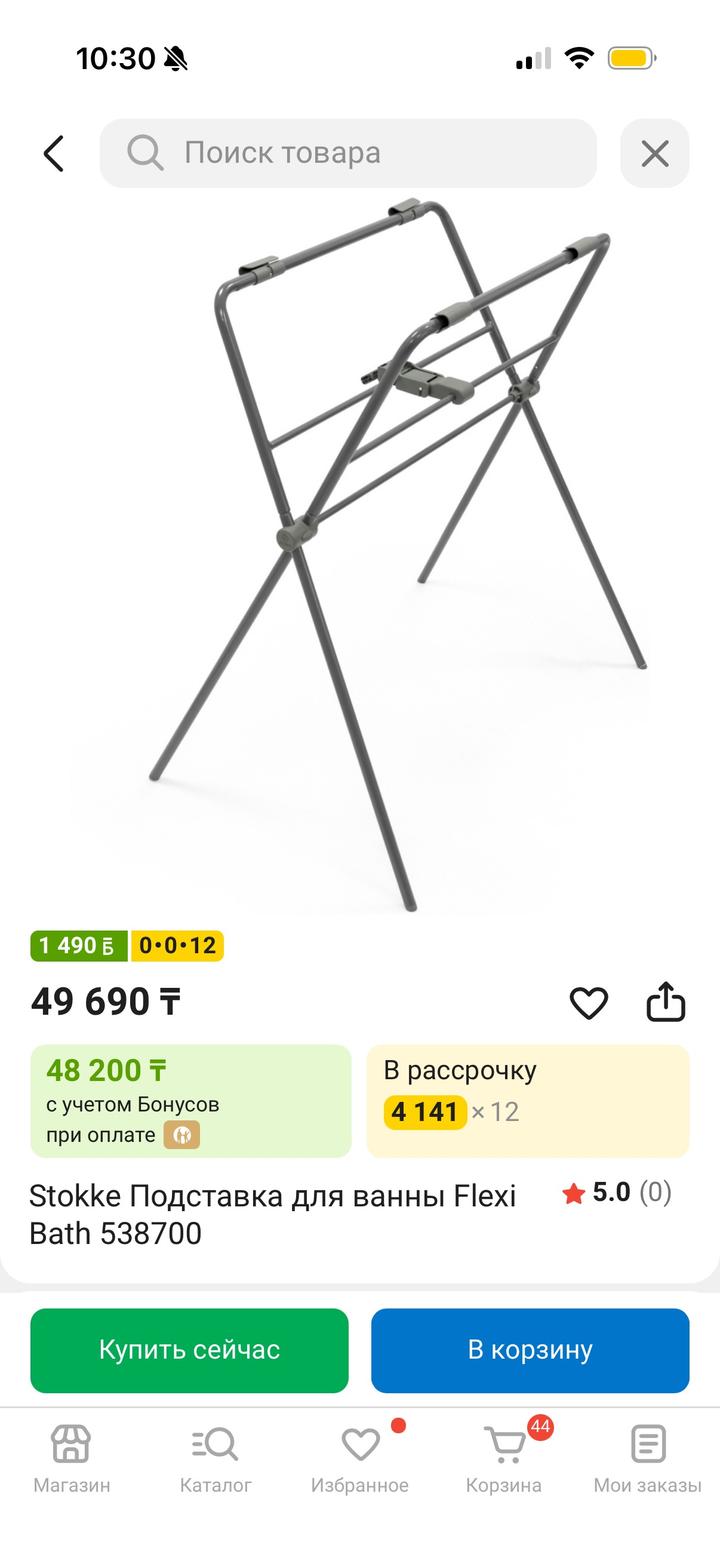
Task: Go back to the previous page
Action: point(54,154)
